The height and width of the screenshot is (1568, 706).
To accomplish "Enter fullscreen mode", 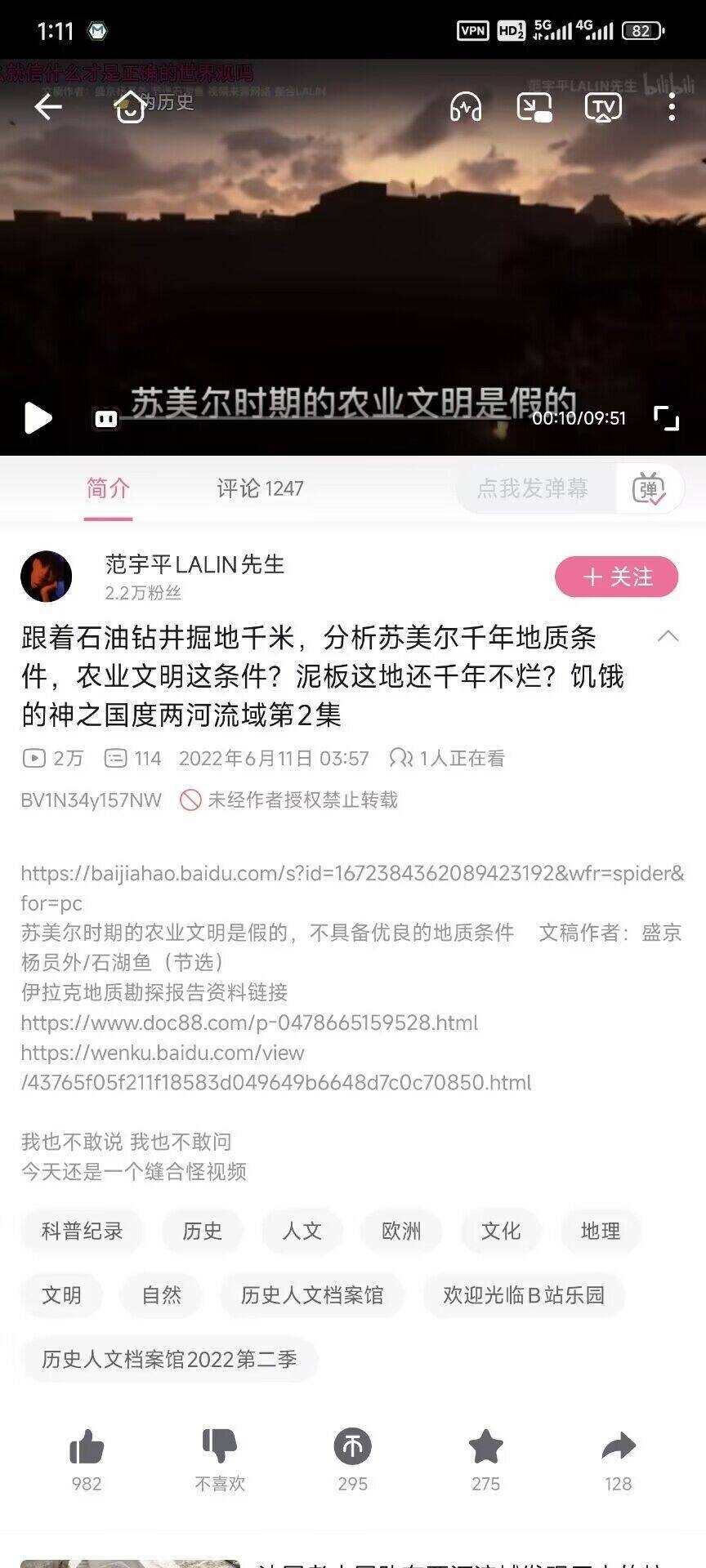I will (x=666, y=418).
